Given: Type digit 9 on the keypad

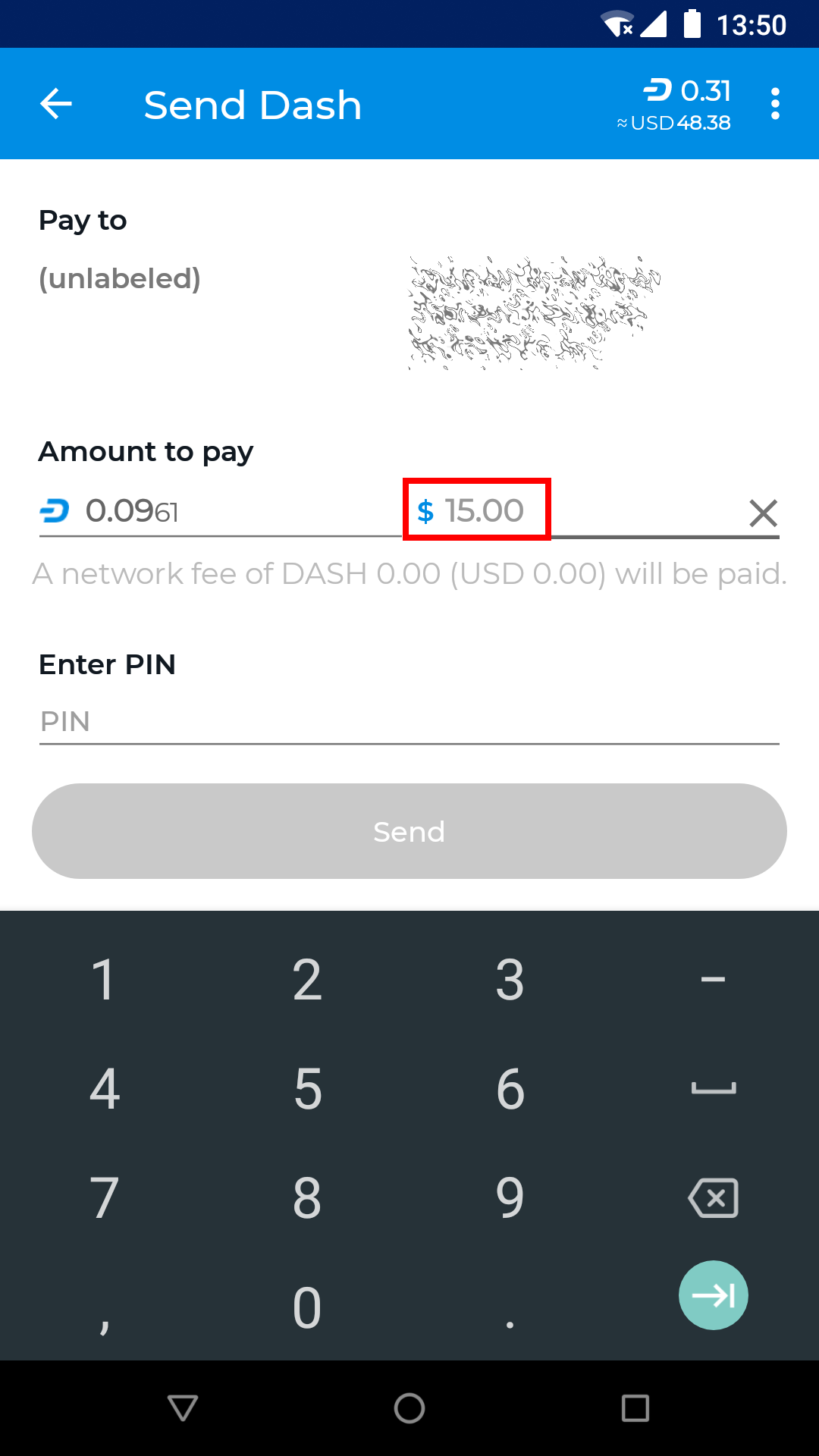Looking at the screenshot, I should 510,1198.
